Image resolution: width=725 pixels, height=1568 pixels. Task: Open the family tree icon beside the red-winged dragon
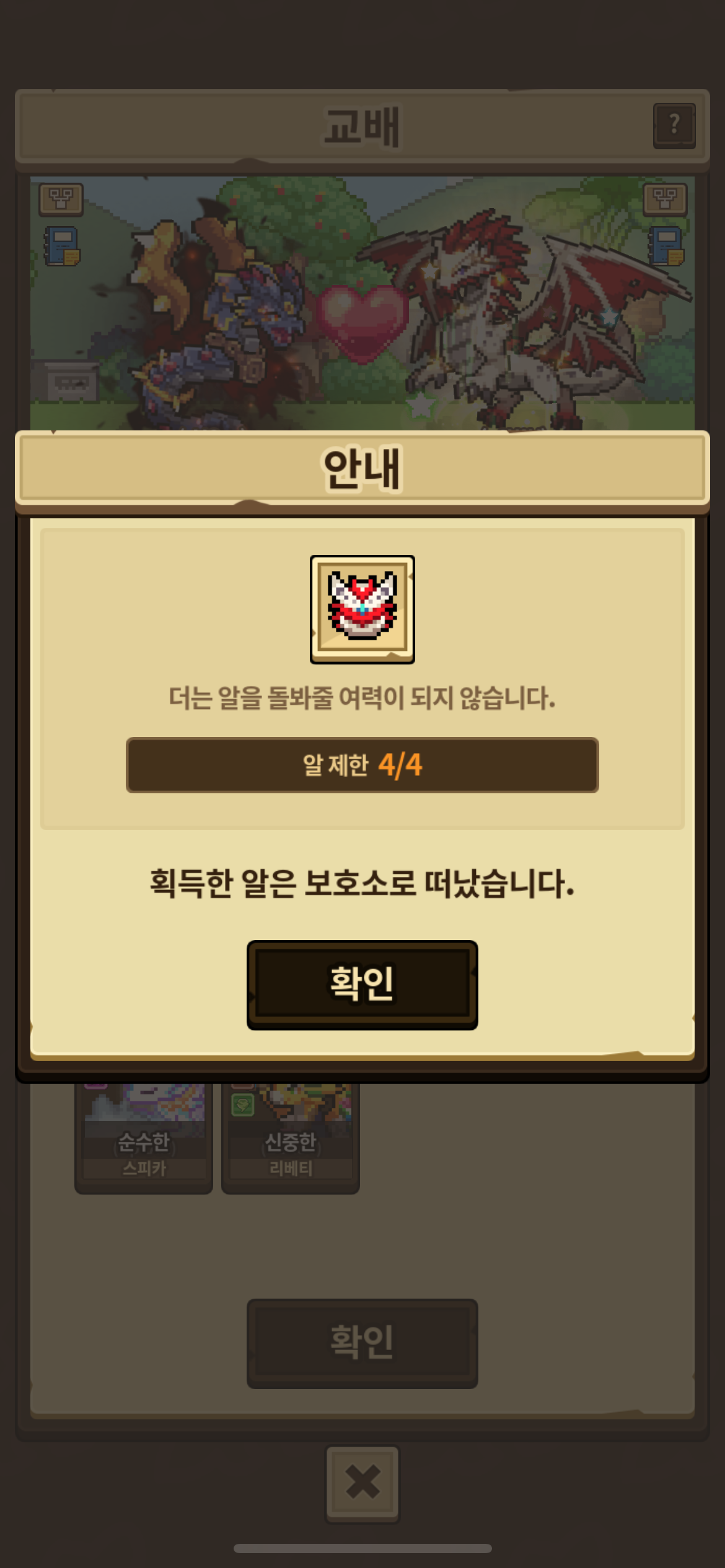click(x=665, y=199)
